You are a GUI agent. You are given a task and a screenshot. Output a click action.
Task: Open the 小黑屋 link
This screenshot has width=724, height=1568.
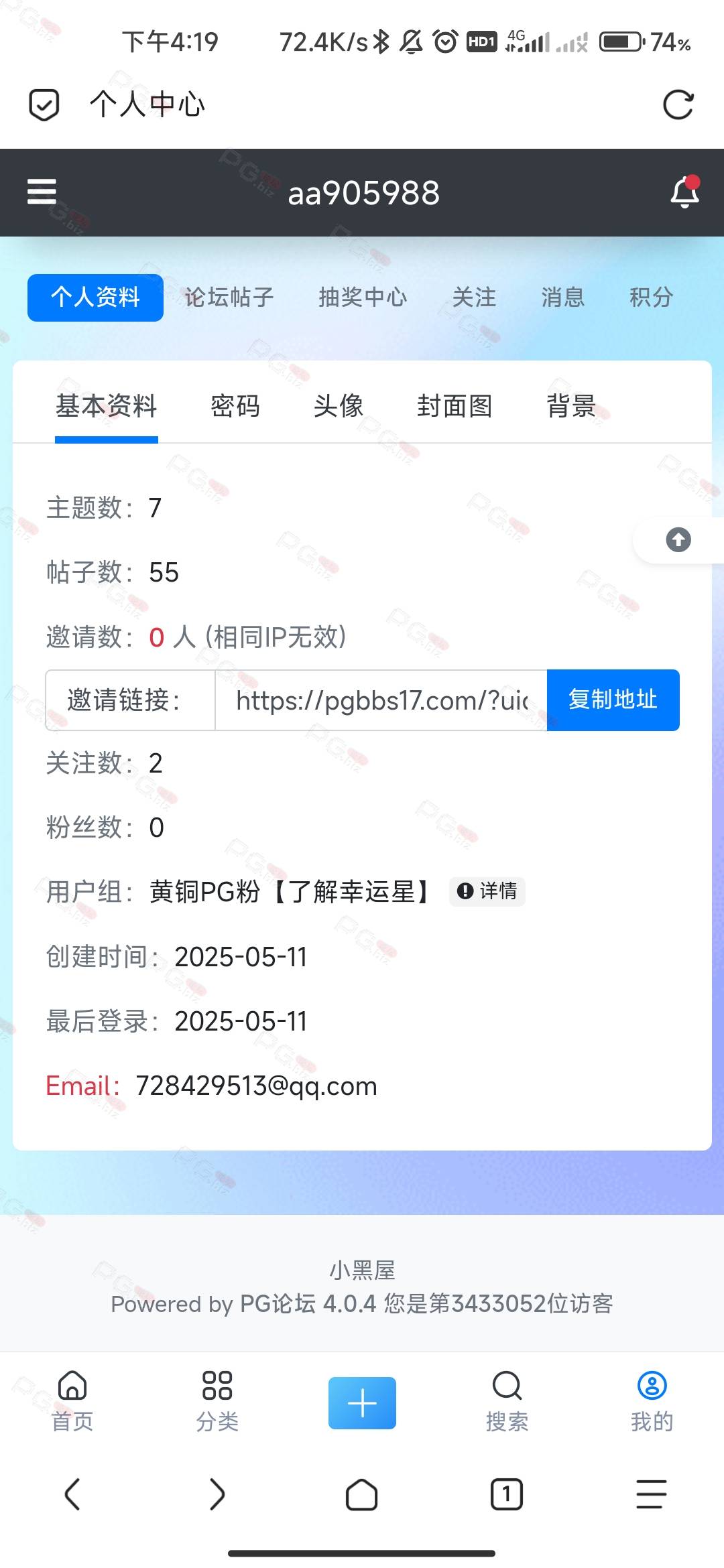pos(362,1270)
